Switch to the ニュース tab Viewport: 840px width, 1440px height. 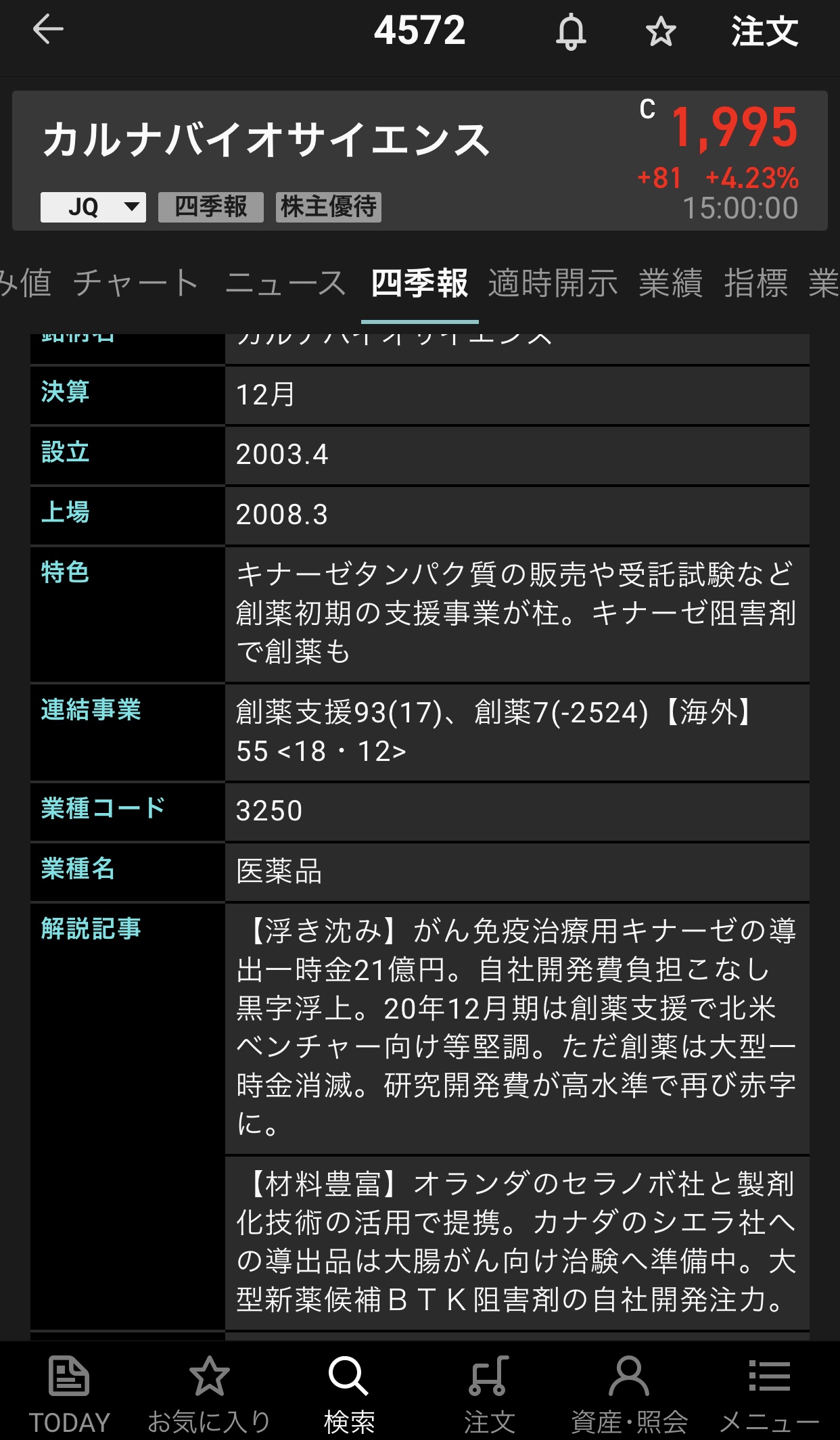[x=285, y=283]
